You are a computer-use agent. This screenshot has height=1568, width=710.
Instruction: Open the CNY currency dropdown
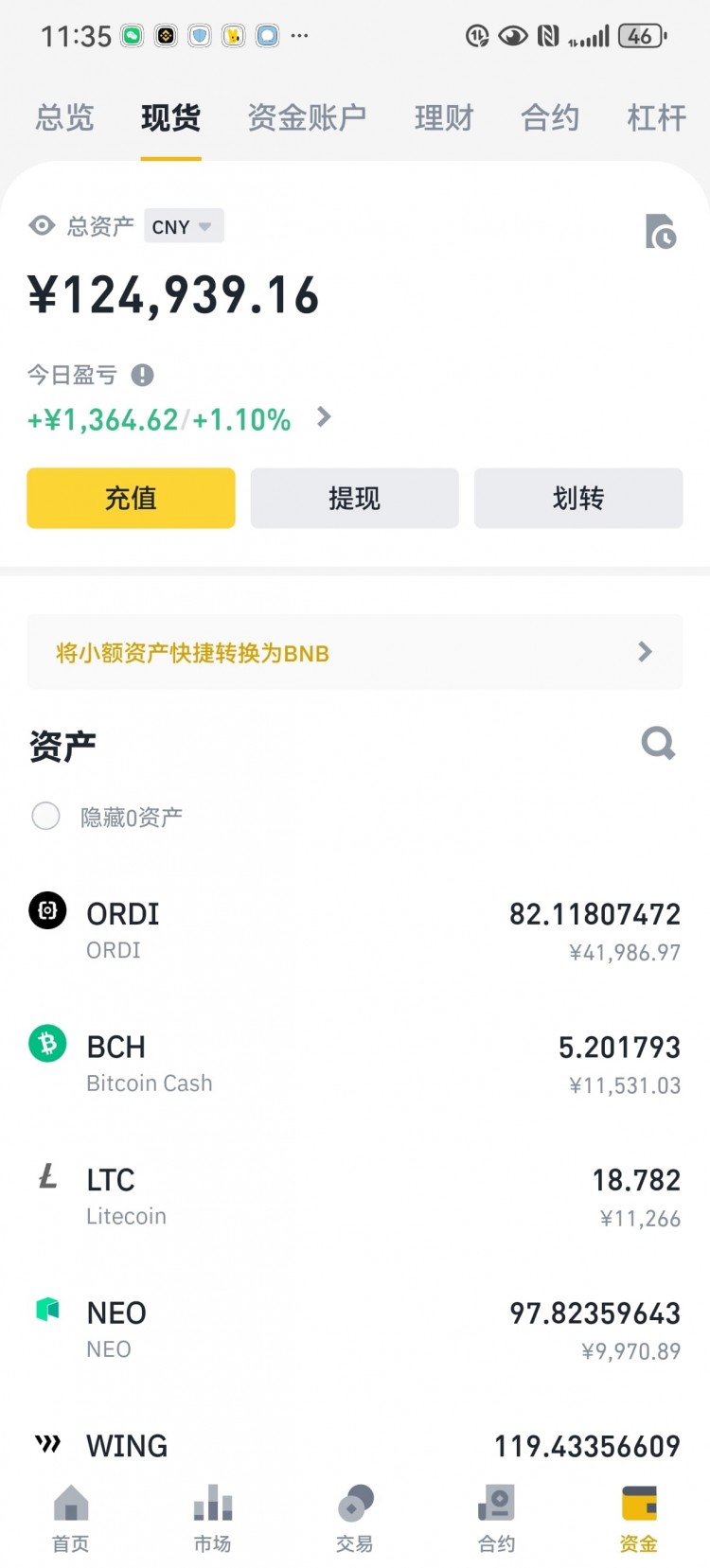(183, 225)
